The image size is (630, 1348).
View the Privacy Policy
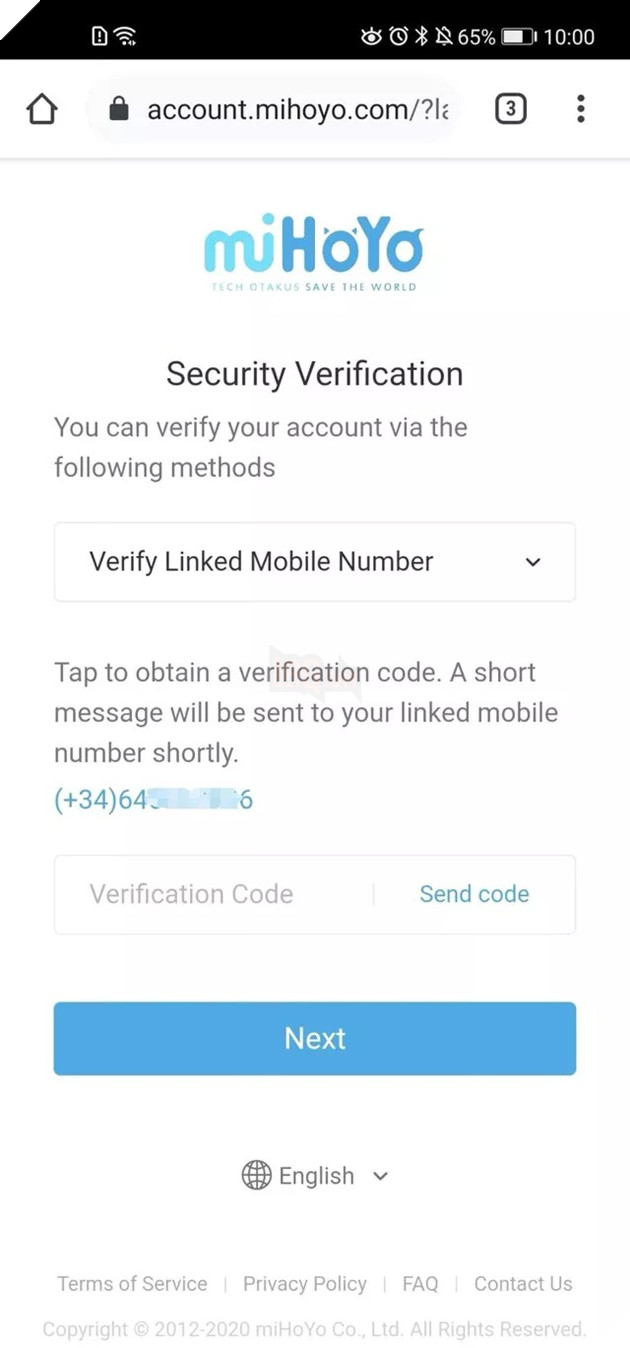[x=305, y=1284]
